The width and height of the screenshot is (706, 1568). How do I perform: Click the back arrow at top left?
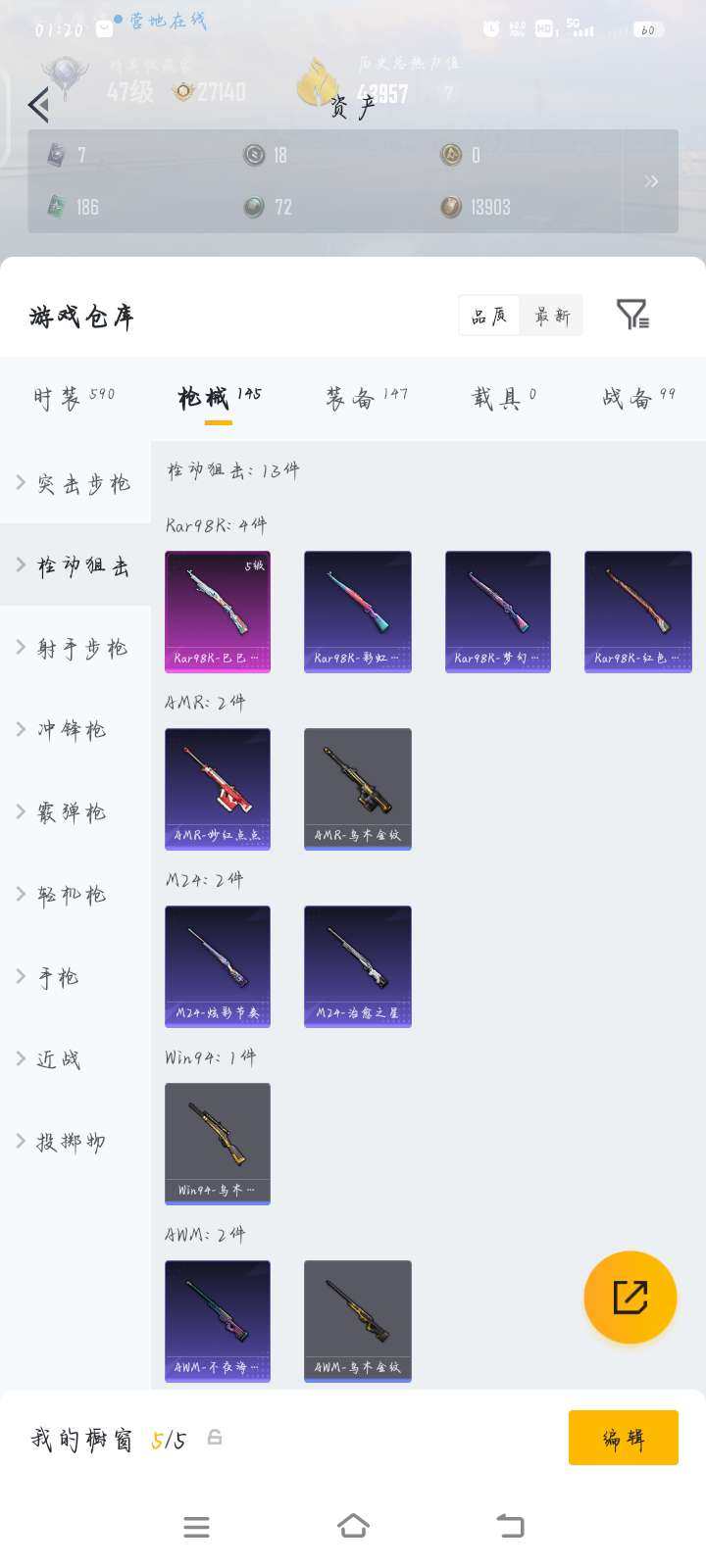37,105
